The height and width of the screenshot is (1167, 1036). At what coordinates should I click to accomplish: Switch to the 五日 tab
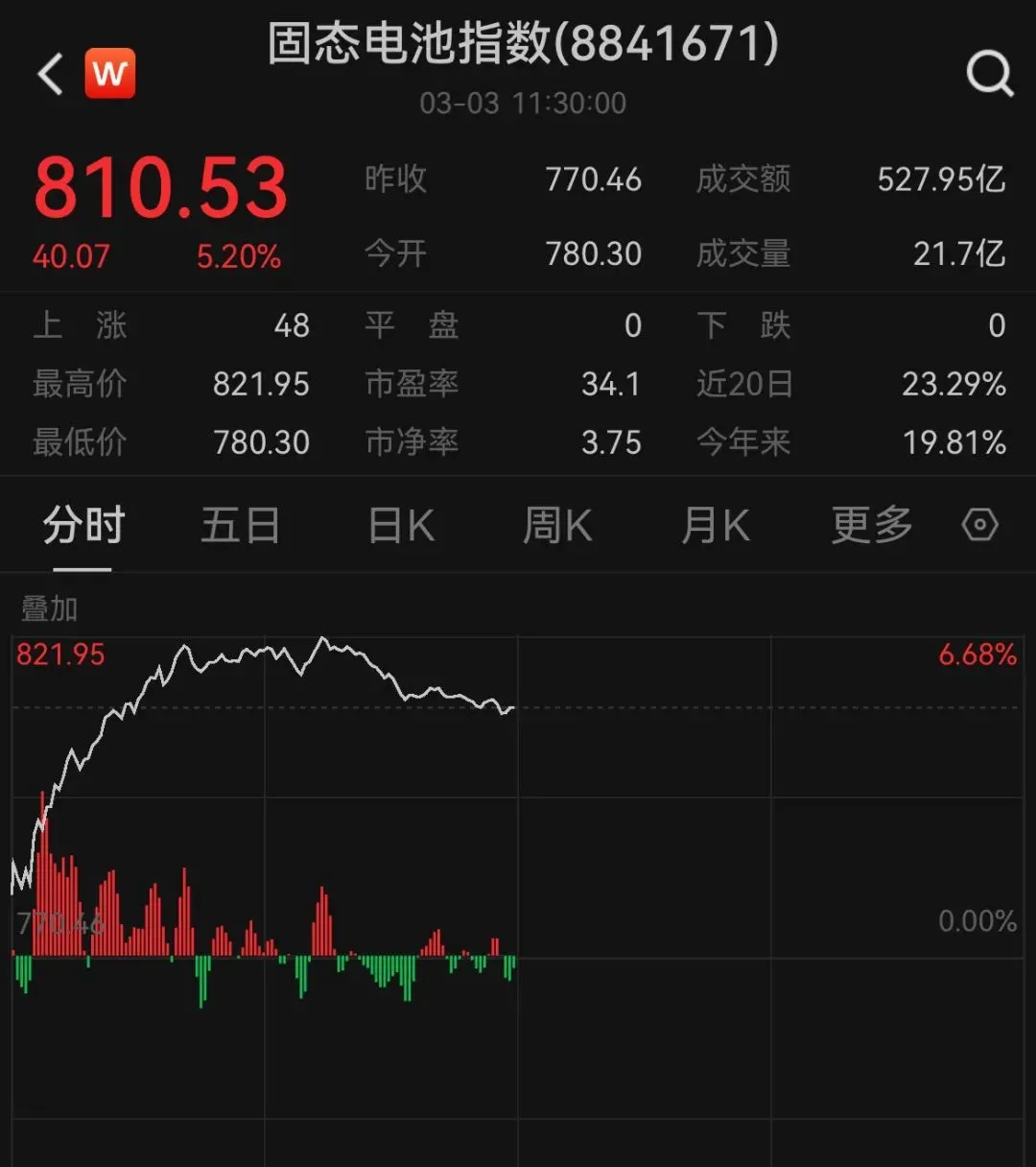point(241,525)
